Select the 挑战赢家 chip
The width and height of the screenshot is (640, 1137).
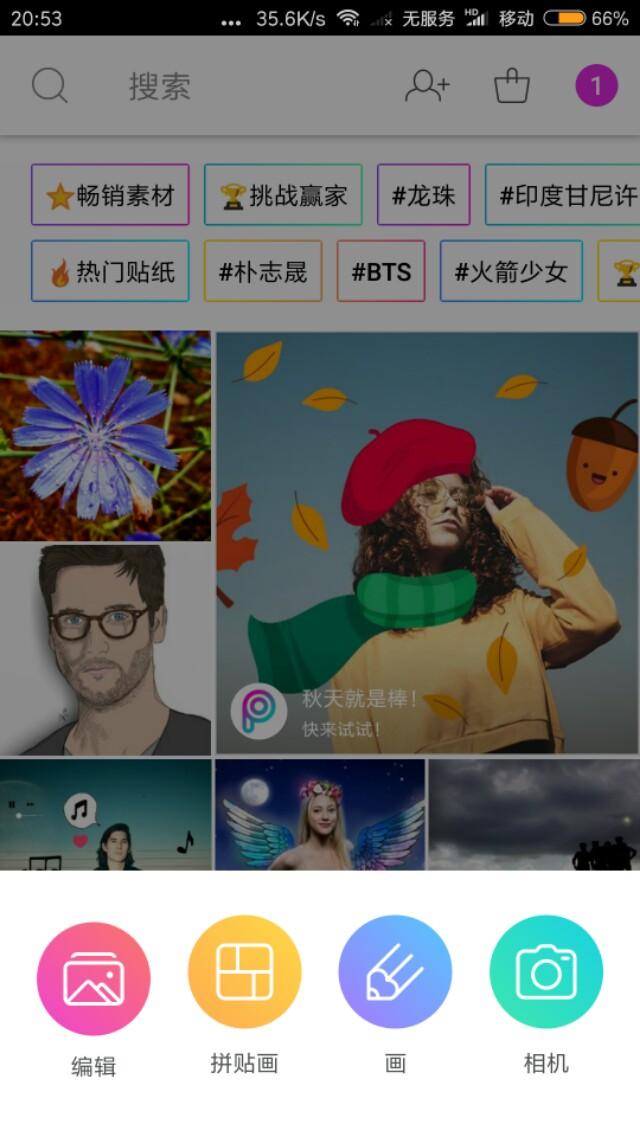283,195
